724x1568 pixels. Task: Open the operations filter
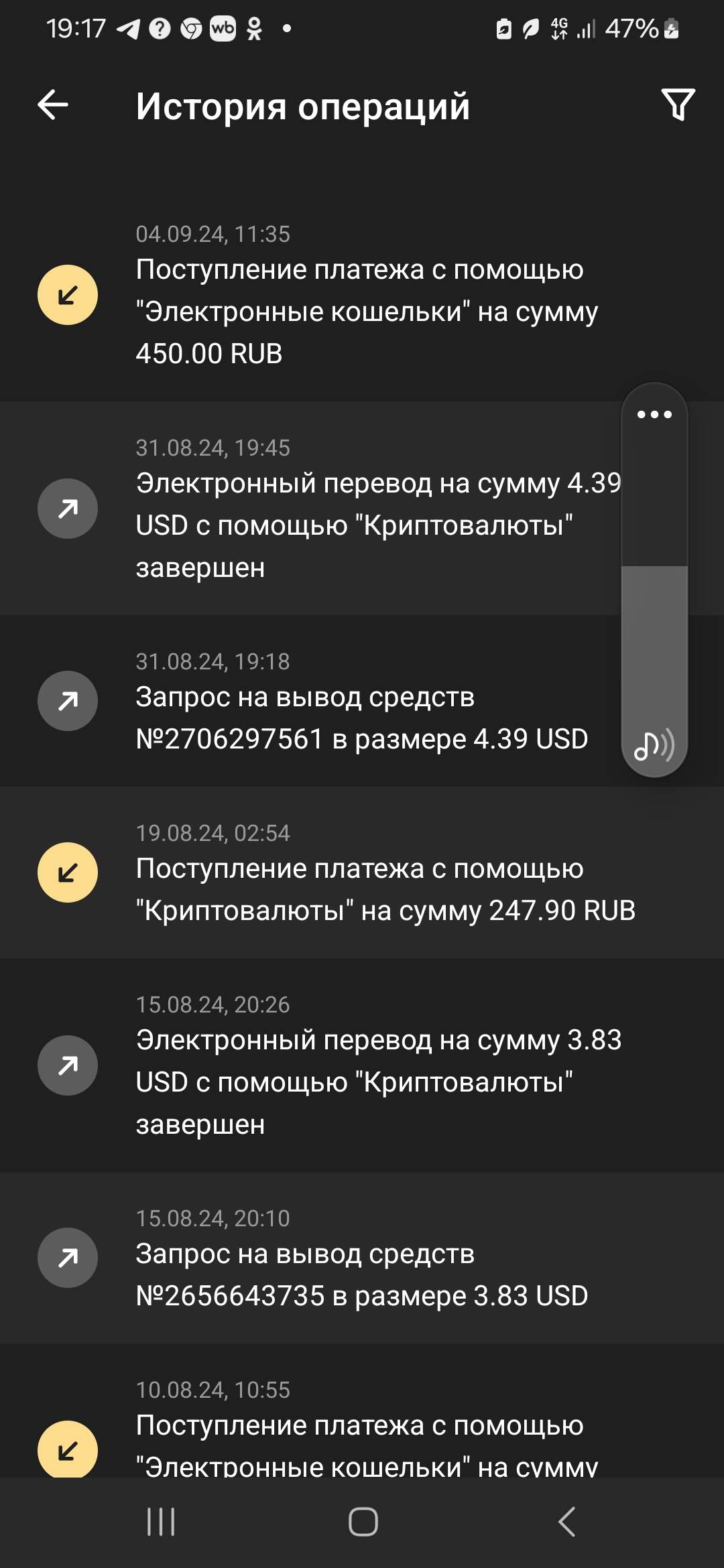click(x=678, y=105)
